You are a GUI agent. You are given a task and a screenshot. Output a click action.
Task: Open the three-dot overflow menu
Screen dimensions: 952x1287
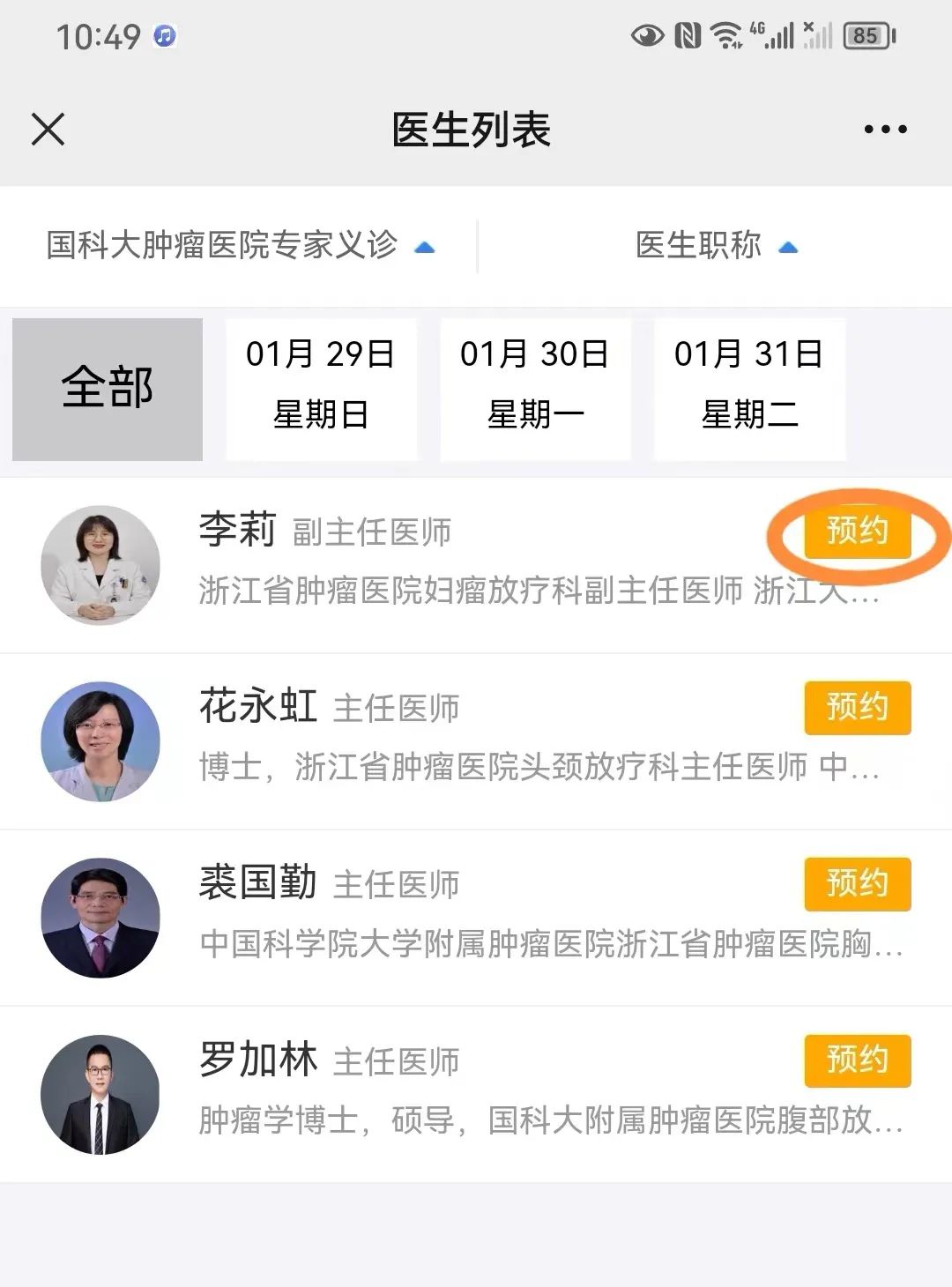(885, 130)
